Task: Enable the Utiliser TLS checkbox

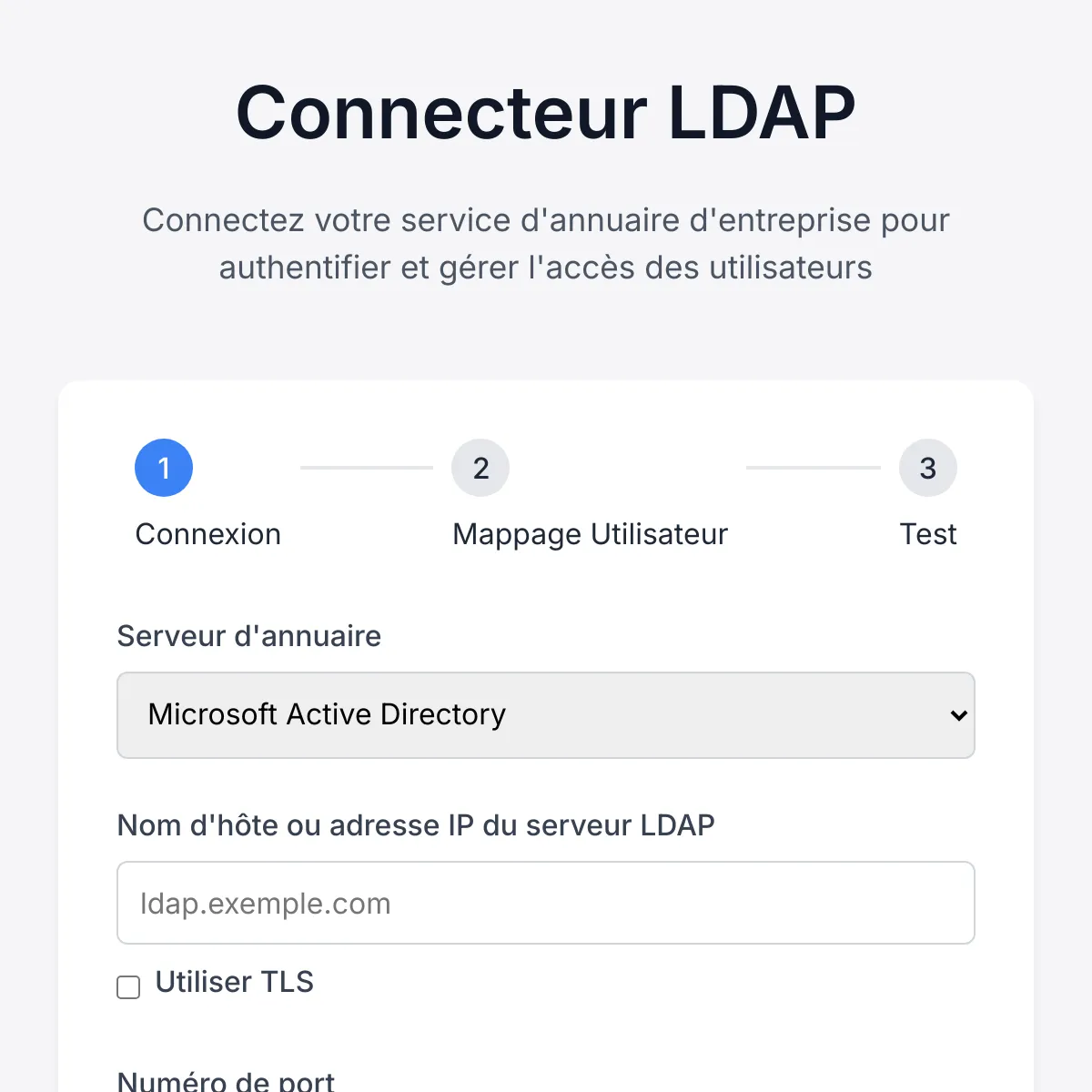Action: click(129, 987)
